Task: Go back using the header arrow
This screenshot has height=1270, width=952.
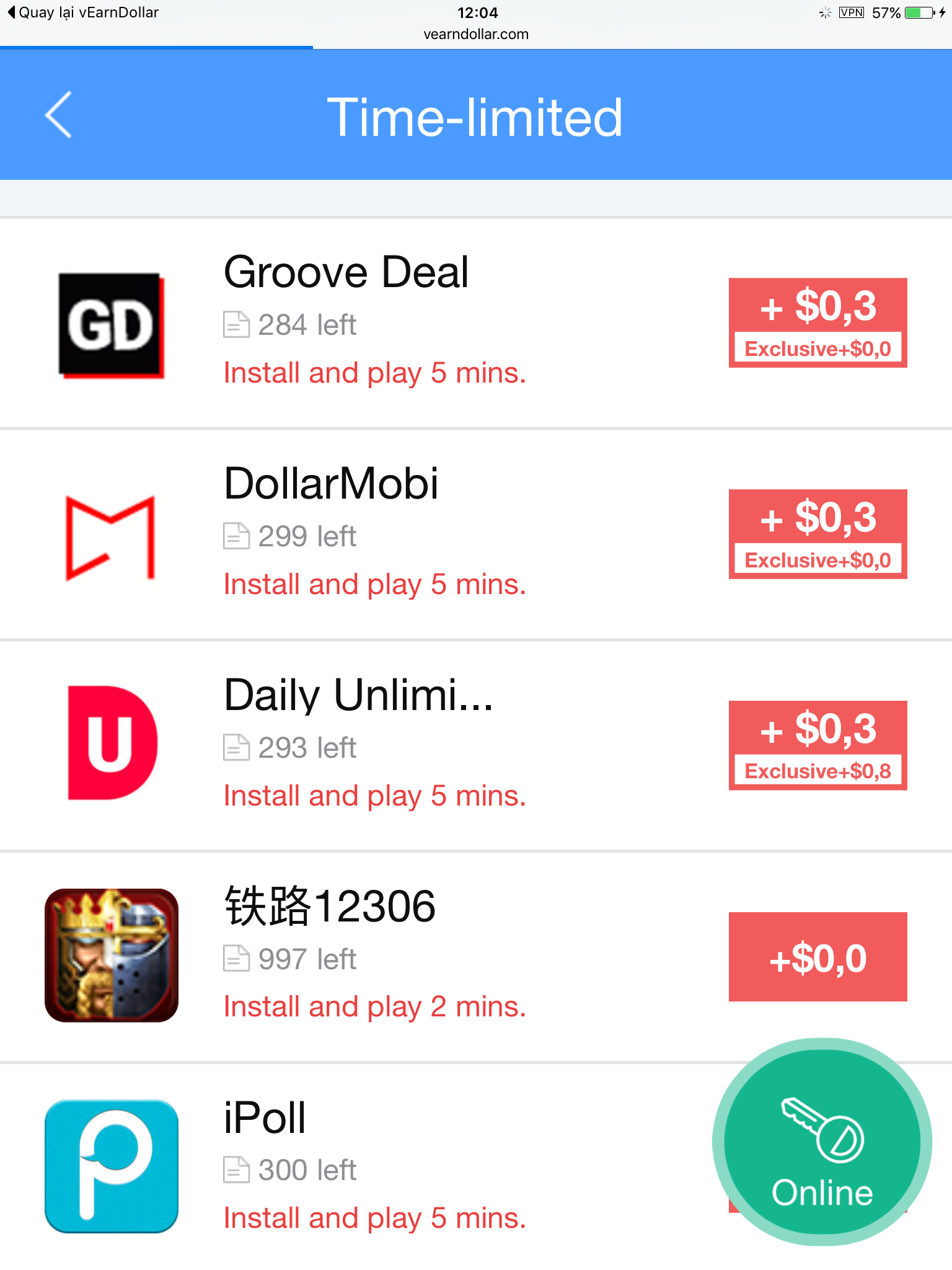Action: pos(59,115)
